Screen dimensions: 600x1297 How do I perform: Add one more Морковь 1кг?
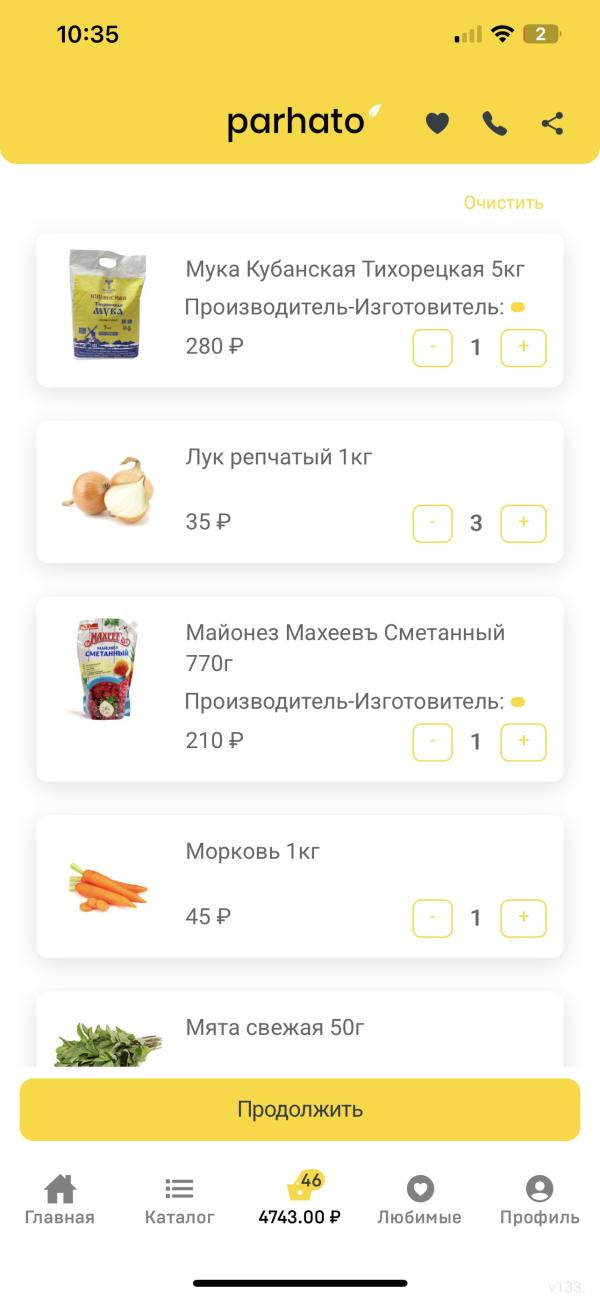click(523, 918)
